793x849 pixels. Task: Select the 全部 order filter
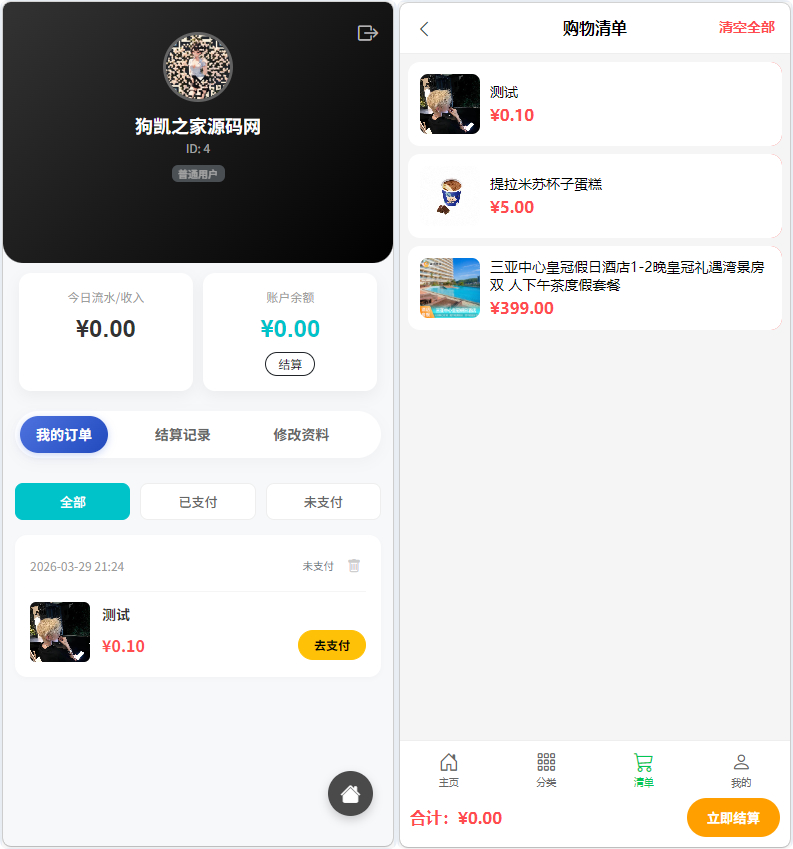72,501
